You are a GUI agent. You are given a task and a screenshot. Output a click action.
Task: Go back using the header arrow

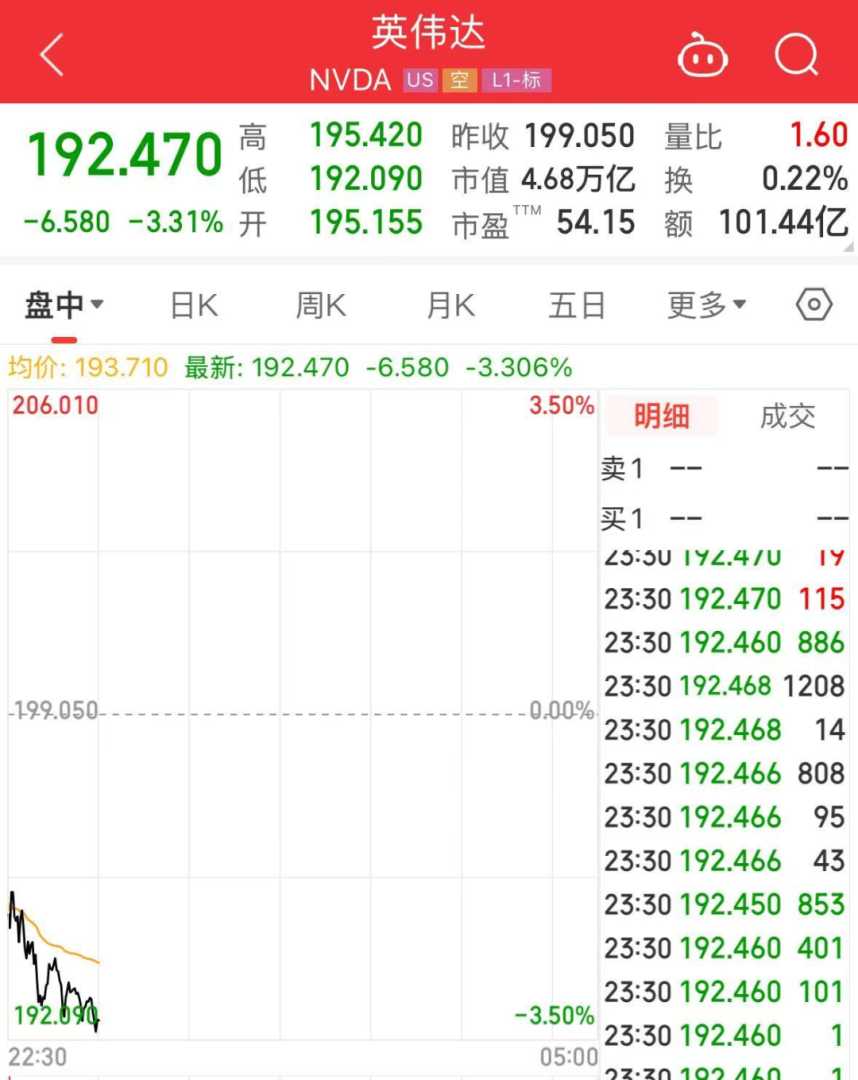[52, 55]
